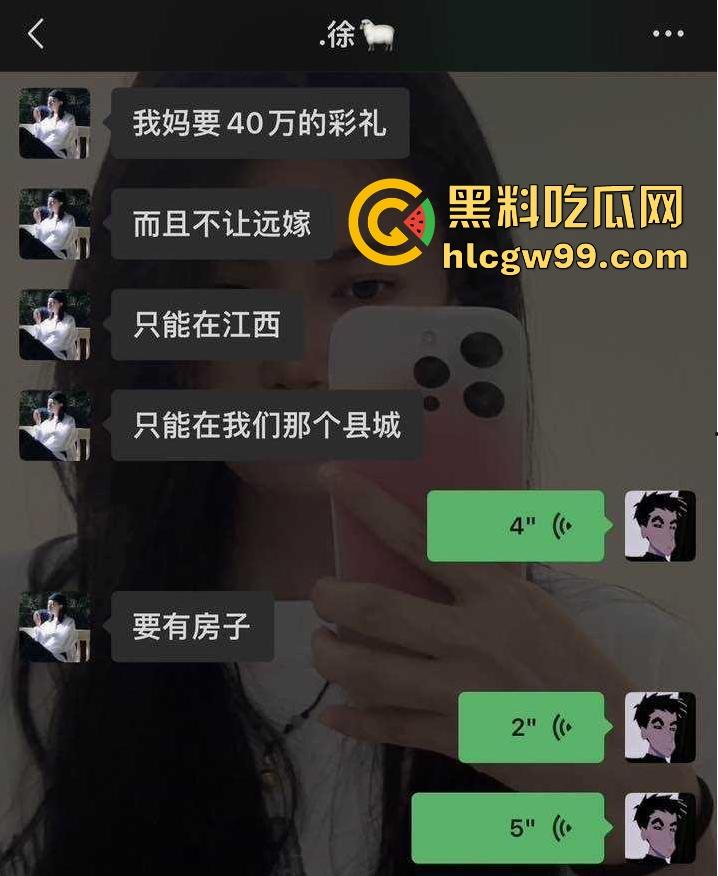This screenshot has width=718, height=876.
Task: Open the three-dot chat options menu
Action: (668, 34)
